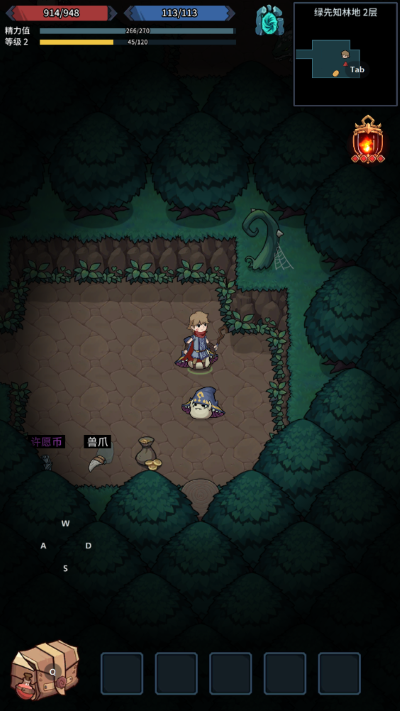Move right with the D key
Viewport: 400px width, 711px height.
point(88,546)
